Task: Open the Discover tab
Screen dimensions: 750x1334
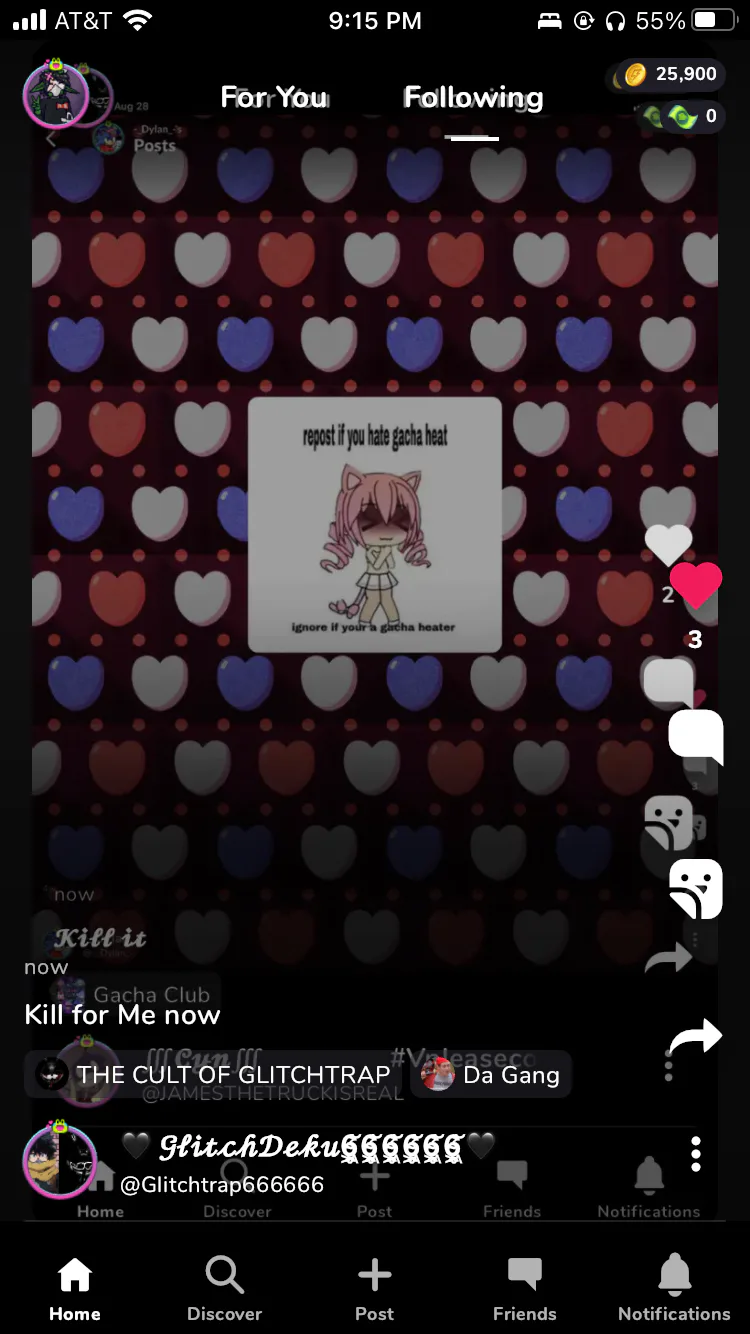Action: click(225, 1289)
